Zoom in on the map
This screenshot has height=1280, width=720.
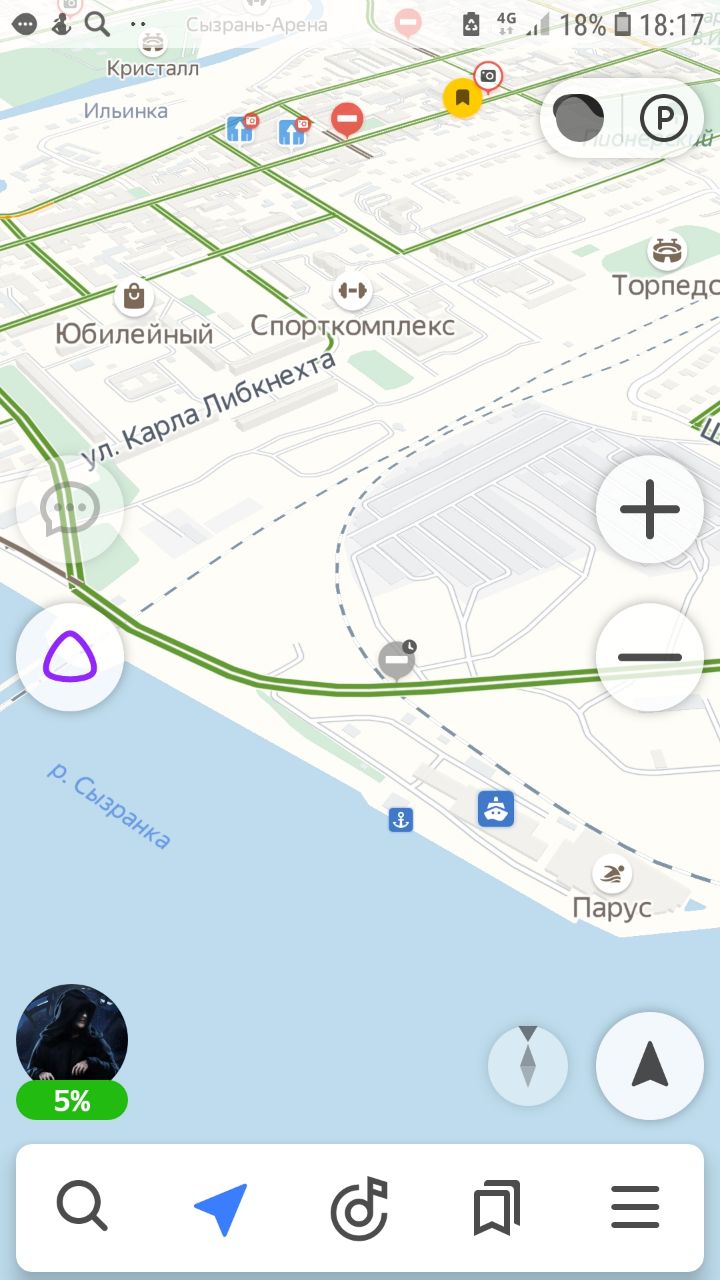click(650, 509)
